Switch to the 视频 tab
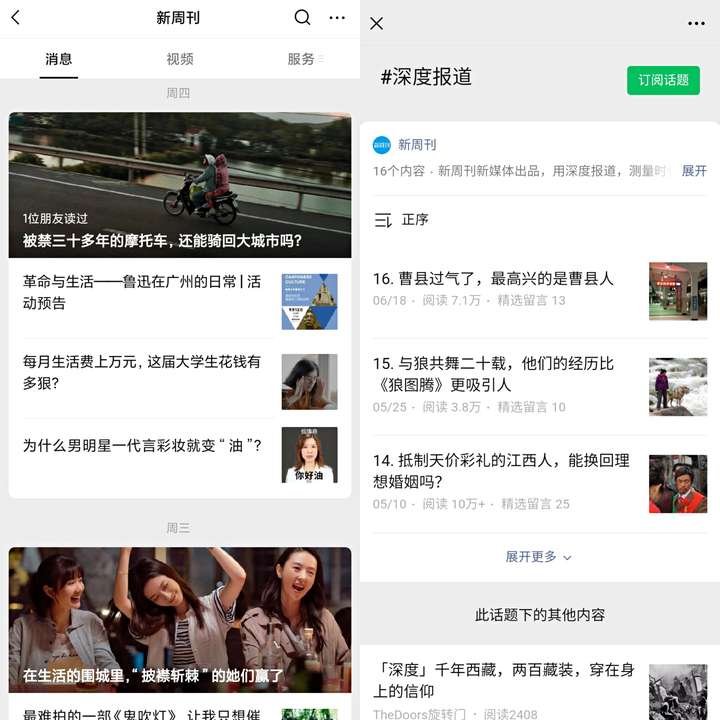This screenshot has width=720, height=720. tap(180, 59)
